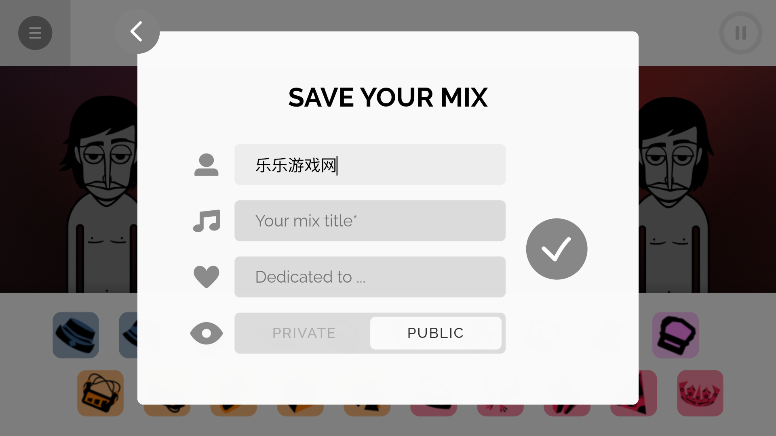The height and width of the screenshot is (436, 776).
Task: Fill in the Dedicated to field
Action: [370, 277]
